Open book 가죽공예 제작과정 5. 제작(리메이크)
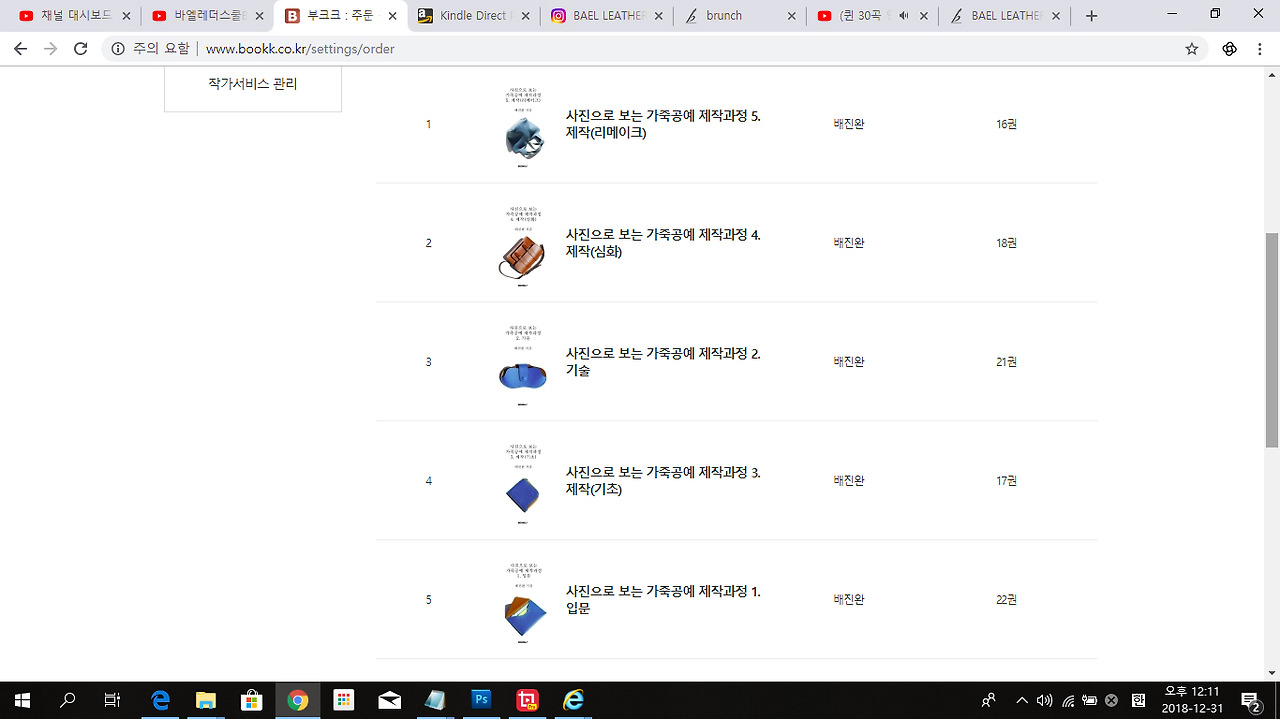Image resolution: width=1280 pixels, height=719 pixels. 662,124
